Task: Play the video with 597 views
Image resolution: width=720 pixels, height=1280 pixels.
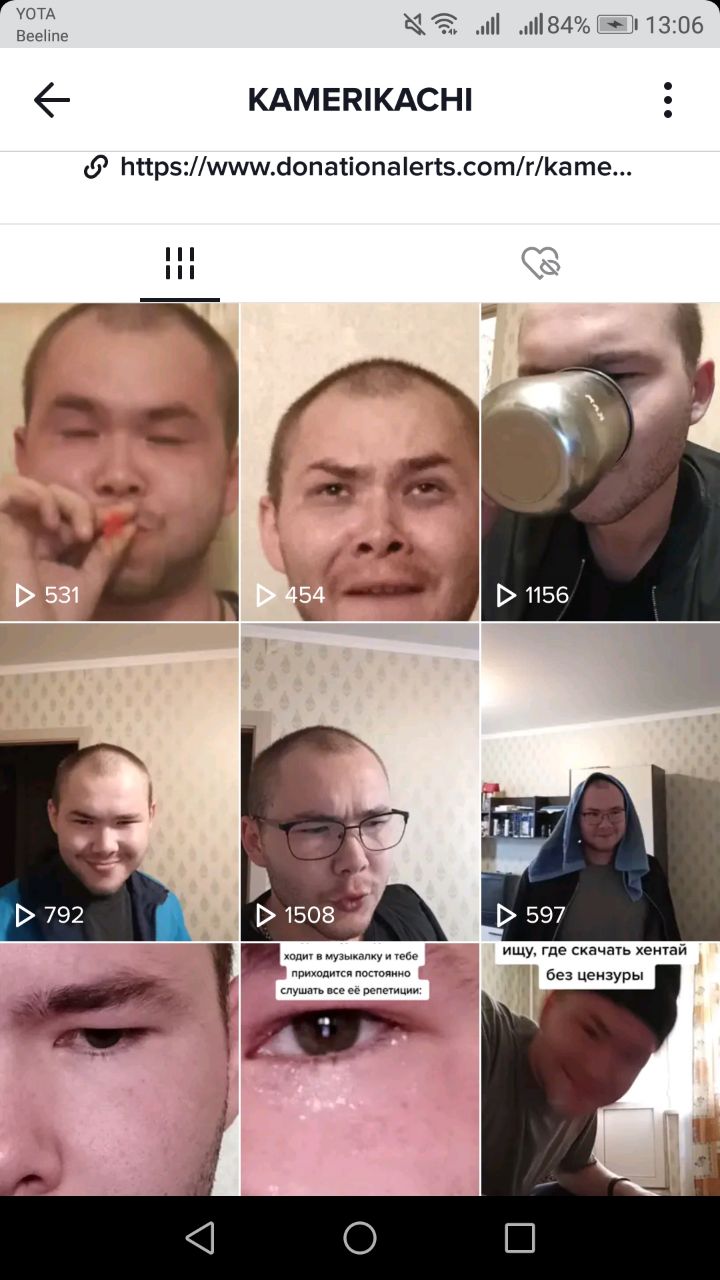Action: click(600, 782)
